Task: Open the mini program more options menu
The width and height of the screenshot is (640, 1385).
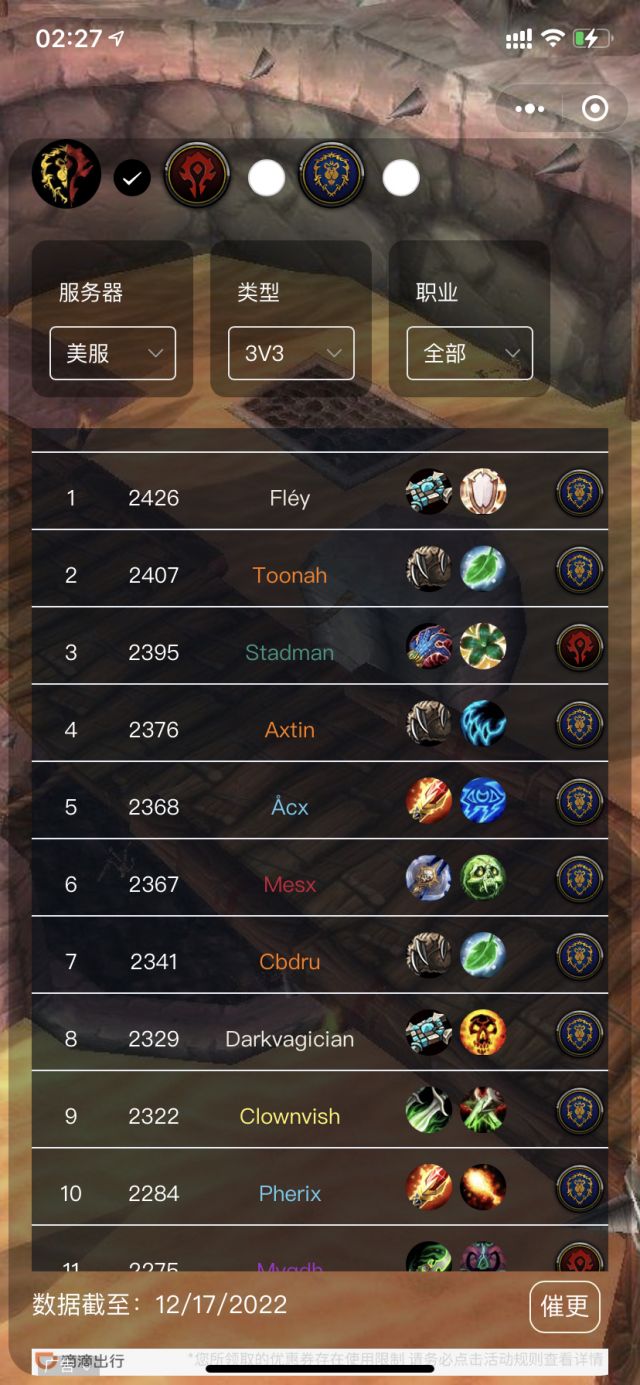Action: pyautogui.click(x=530, y=108)
